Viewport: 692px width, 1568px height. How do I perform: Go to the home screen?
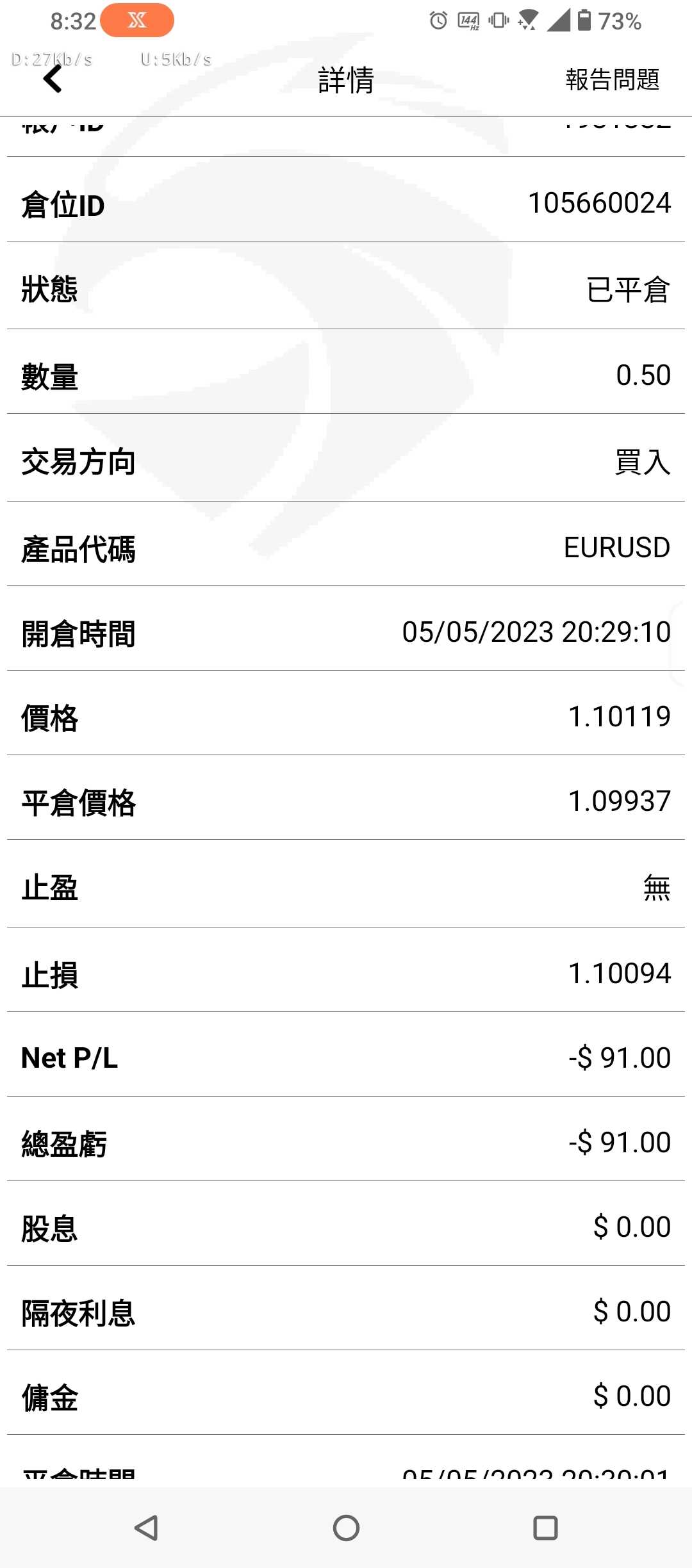346,1528
